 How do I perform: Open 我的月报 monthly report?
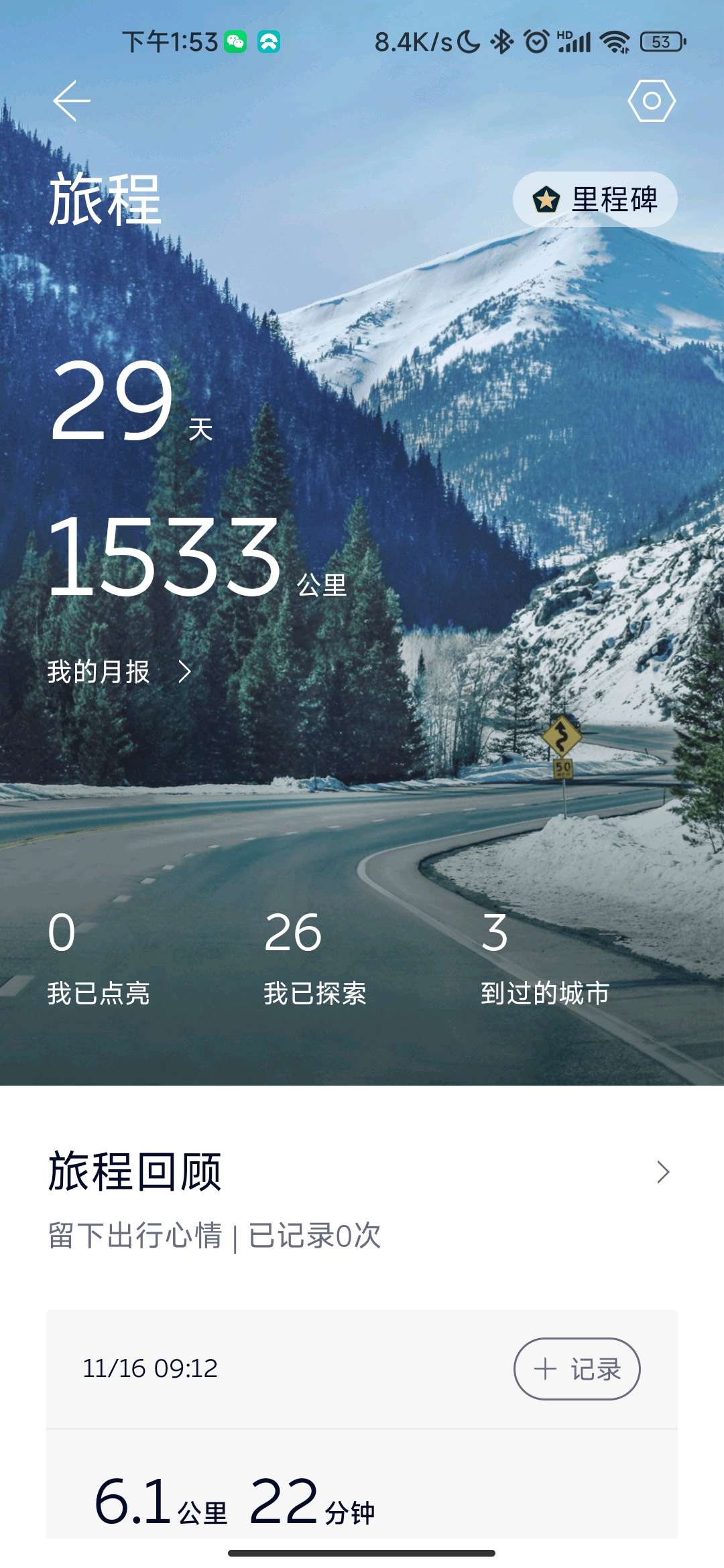tap(119, 671)
